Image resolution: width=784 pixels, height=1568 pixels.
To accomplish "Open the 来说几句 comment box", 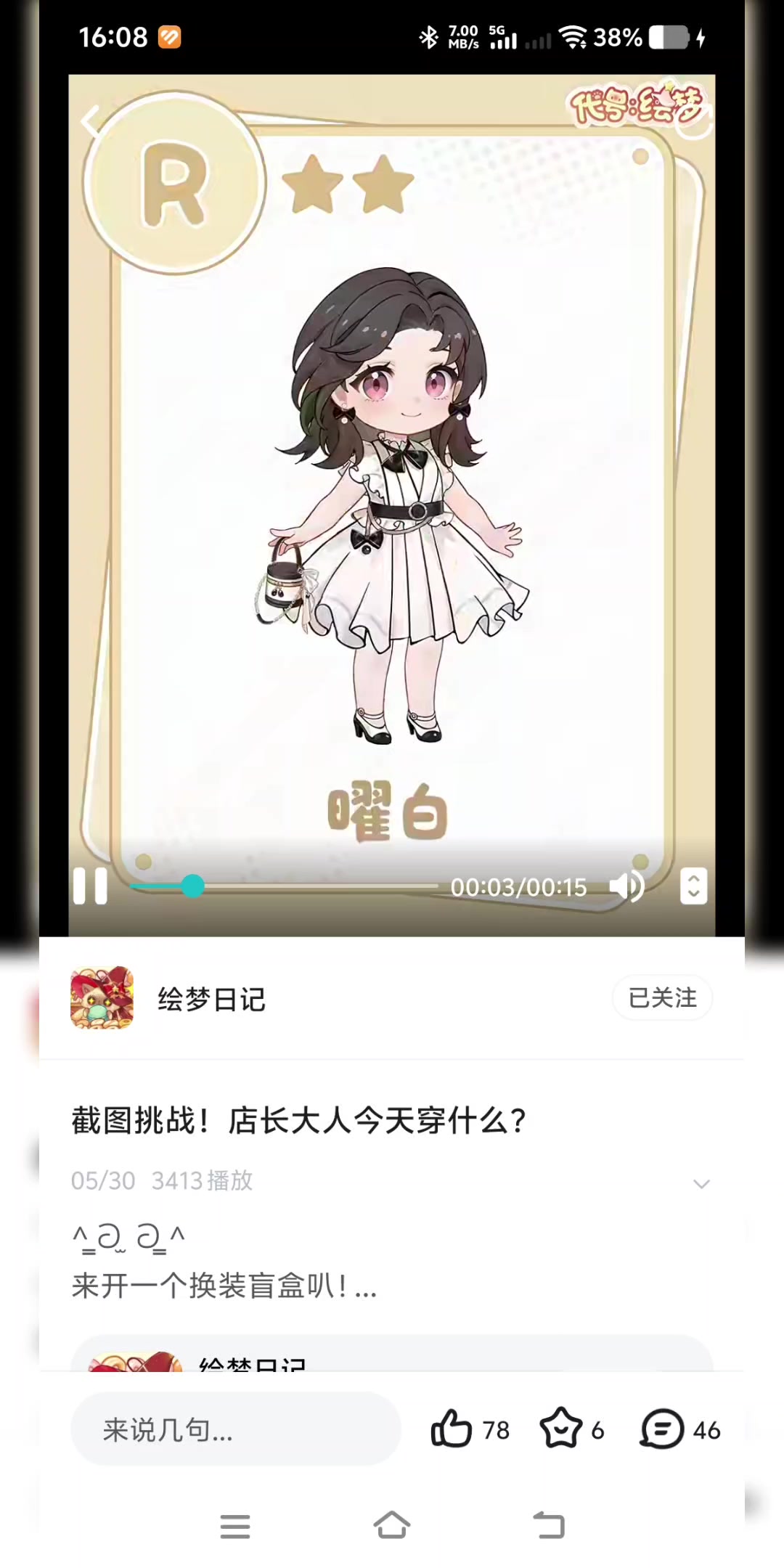I will click(236, 1429).
